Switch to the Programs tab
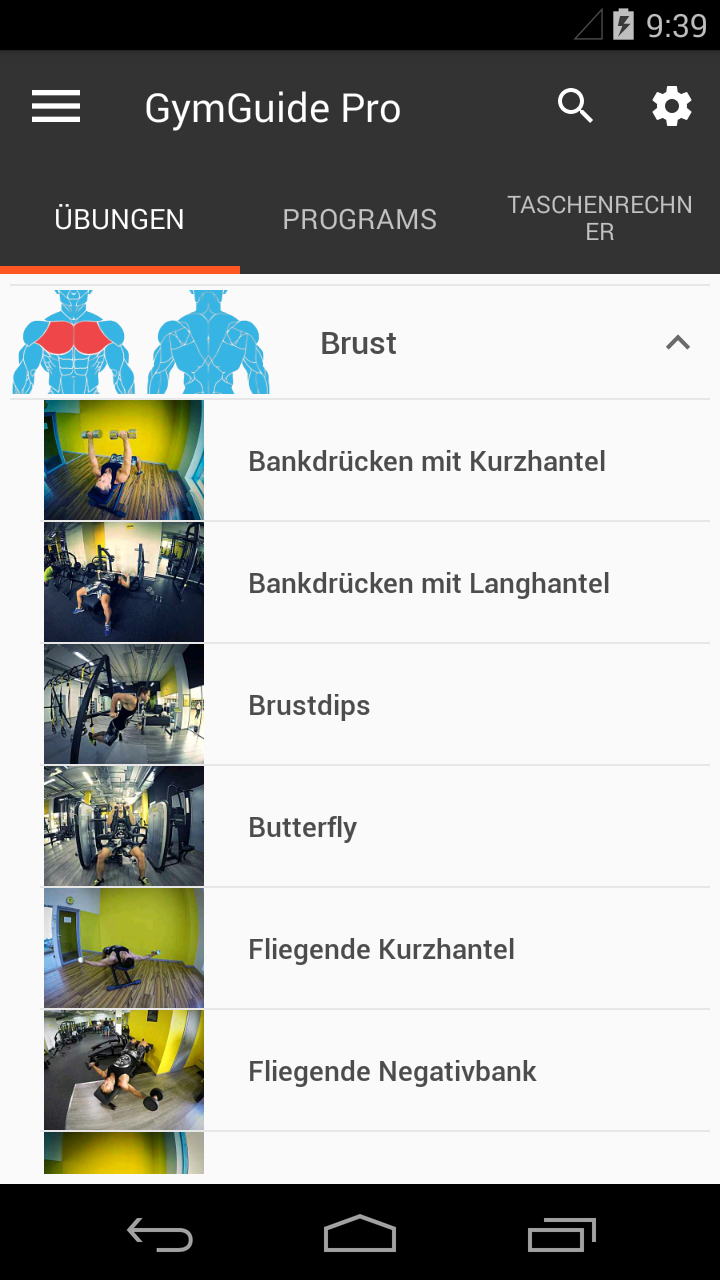720x1280 pixels. 360,219
